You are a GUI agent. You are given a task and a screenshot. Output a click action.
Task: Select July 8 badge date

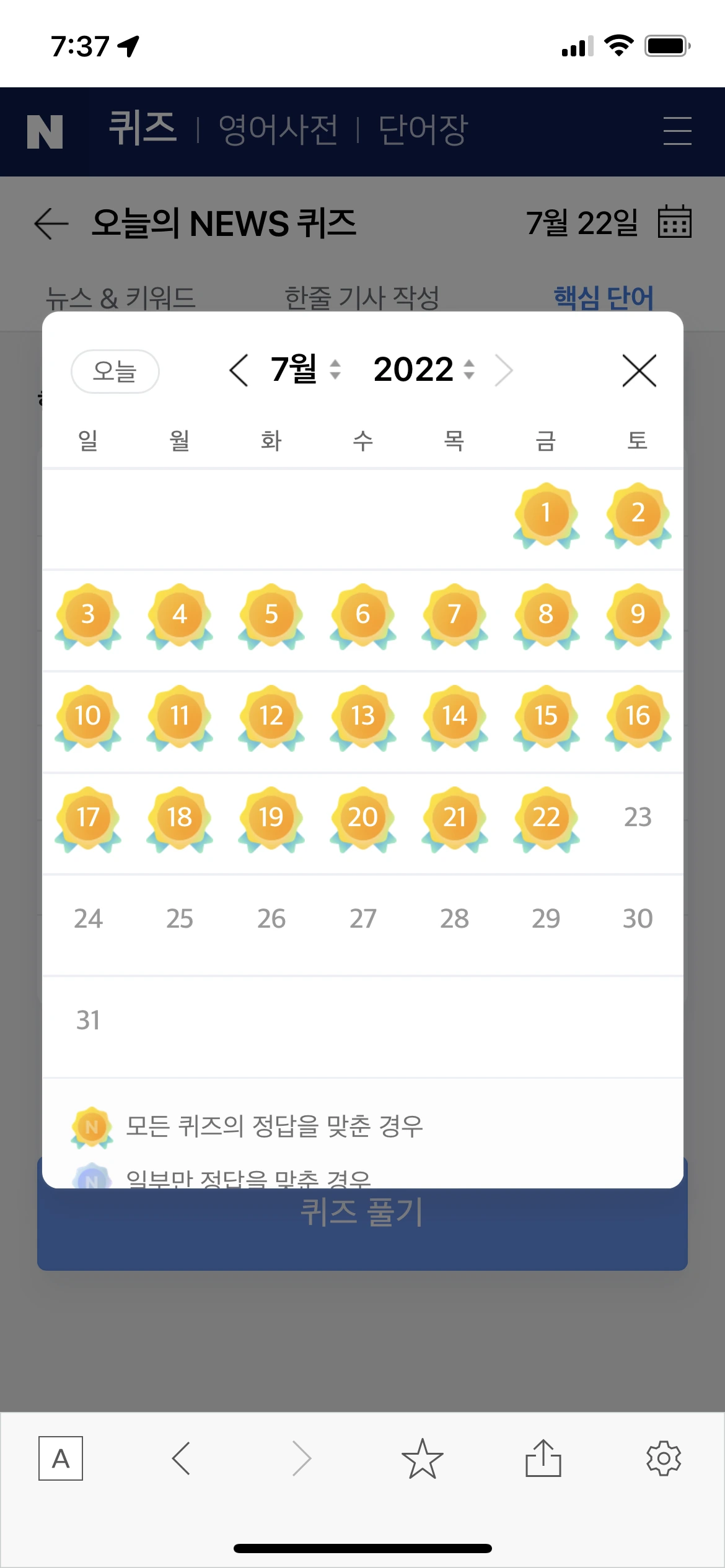point(546,614)
